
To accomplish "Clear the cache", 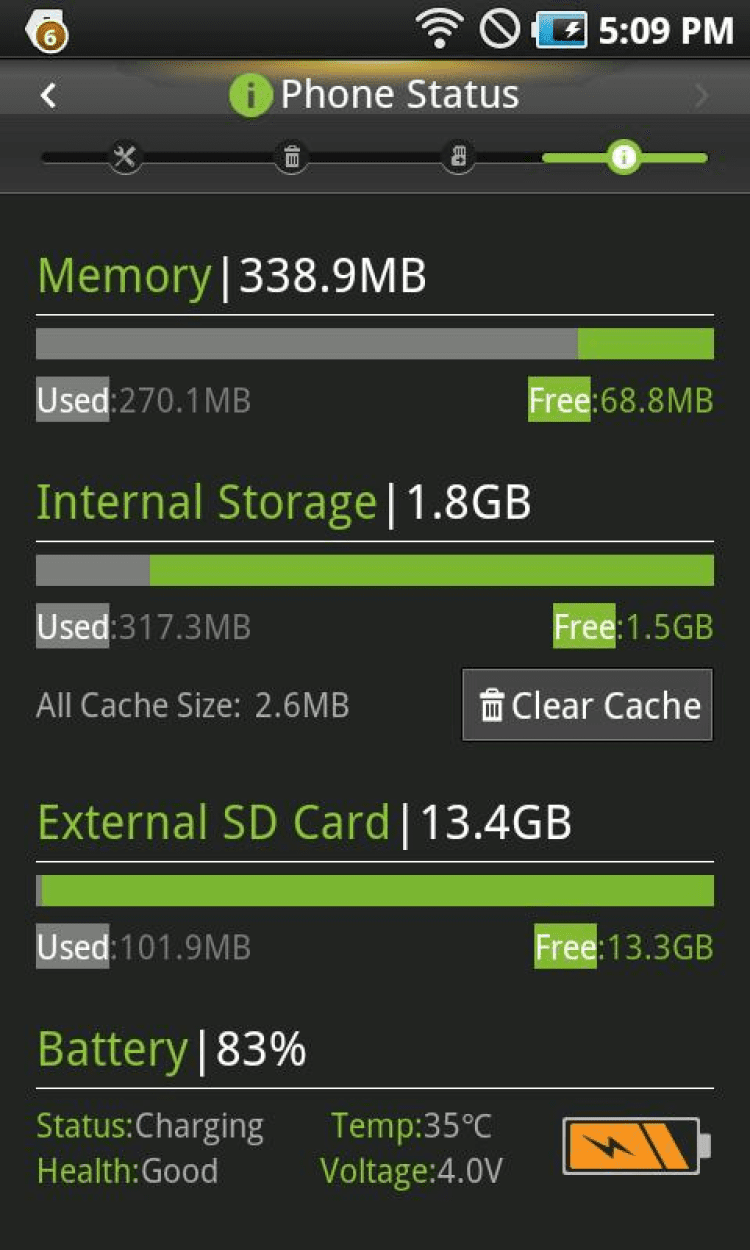I will point(587,705).
